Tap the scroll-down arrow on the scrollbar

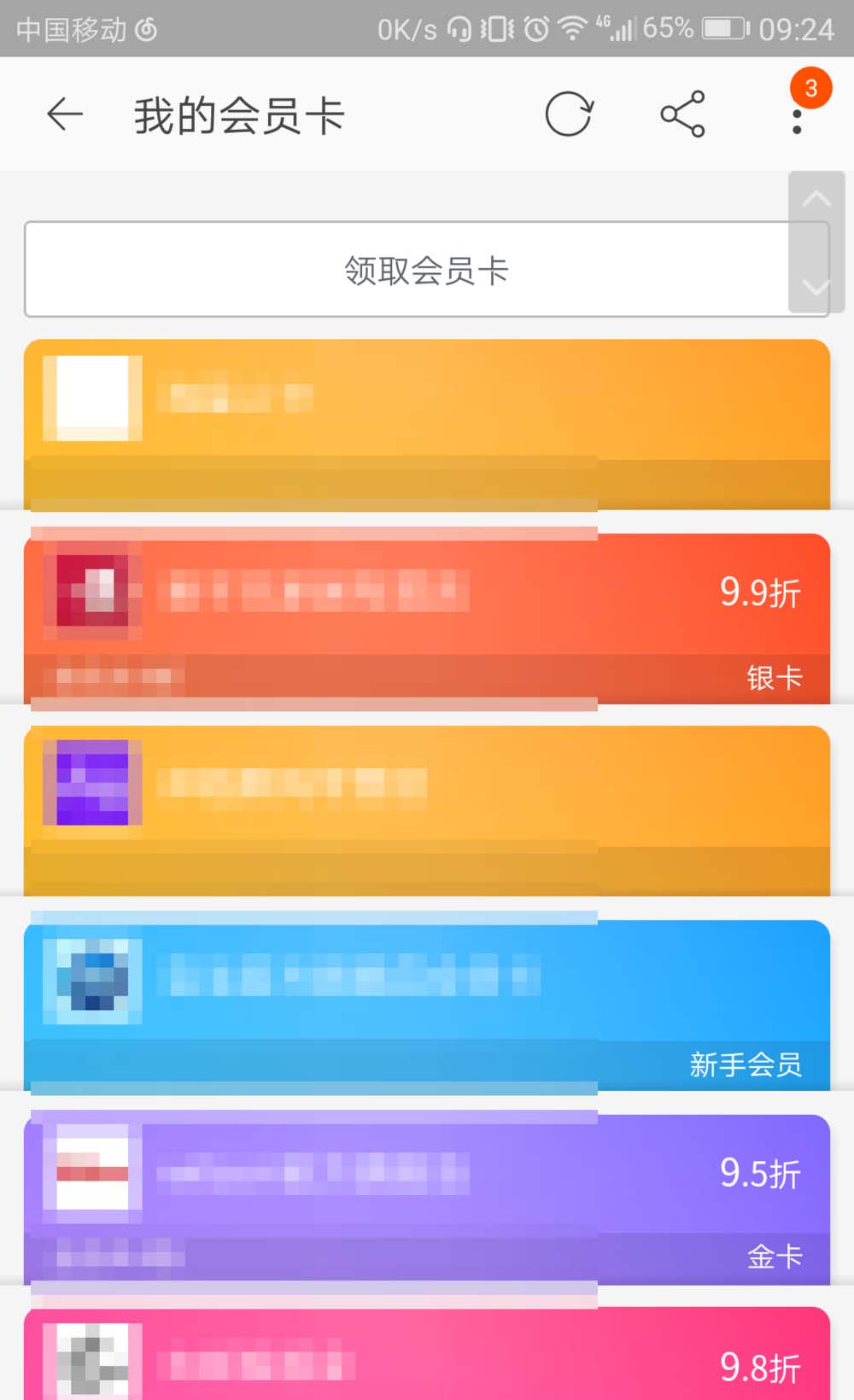pos(816,287)
